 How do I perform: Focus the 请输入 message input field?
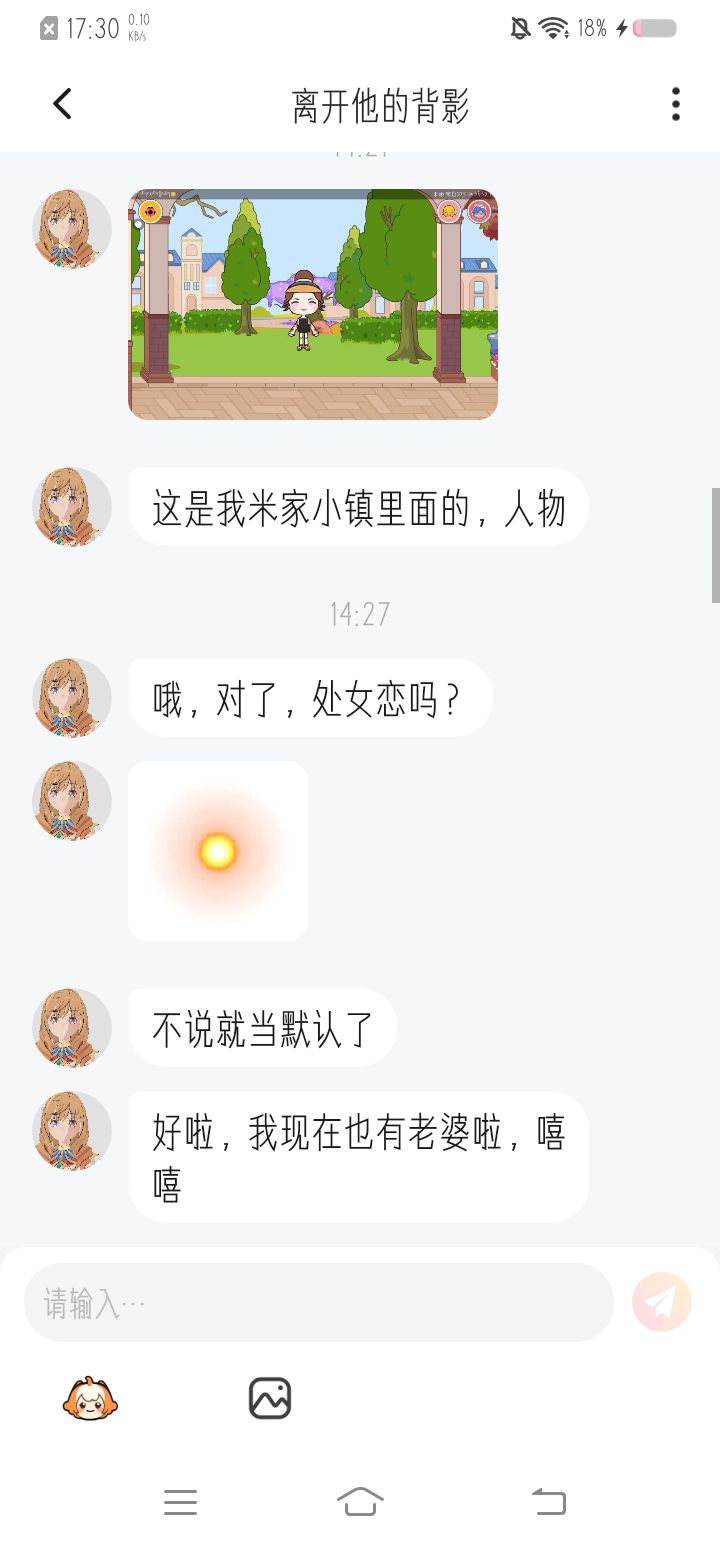point(318,1302)
